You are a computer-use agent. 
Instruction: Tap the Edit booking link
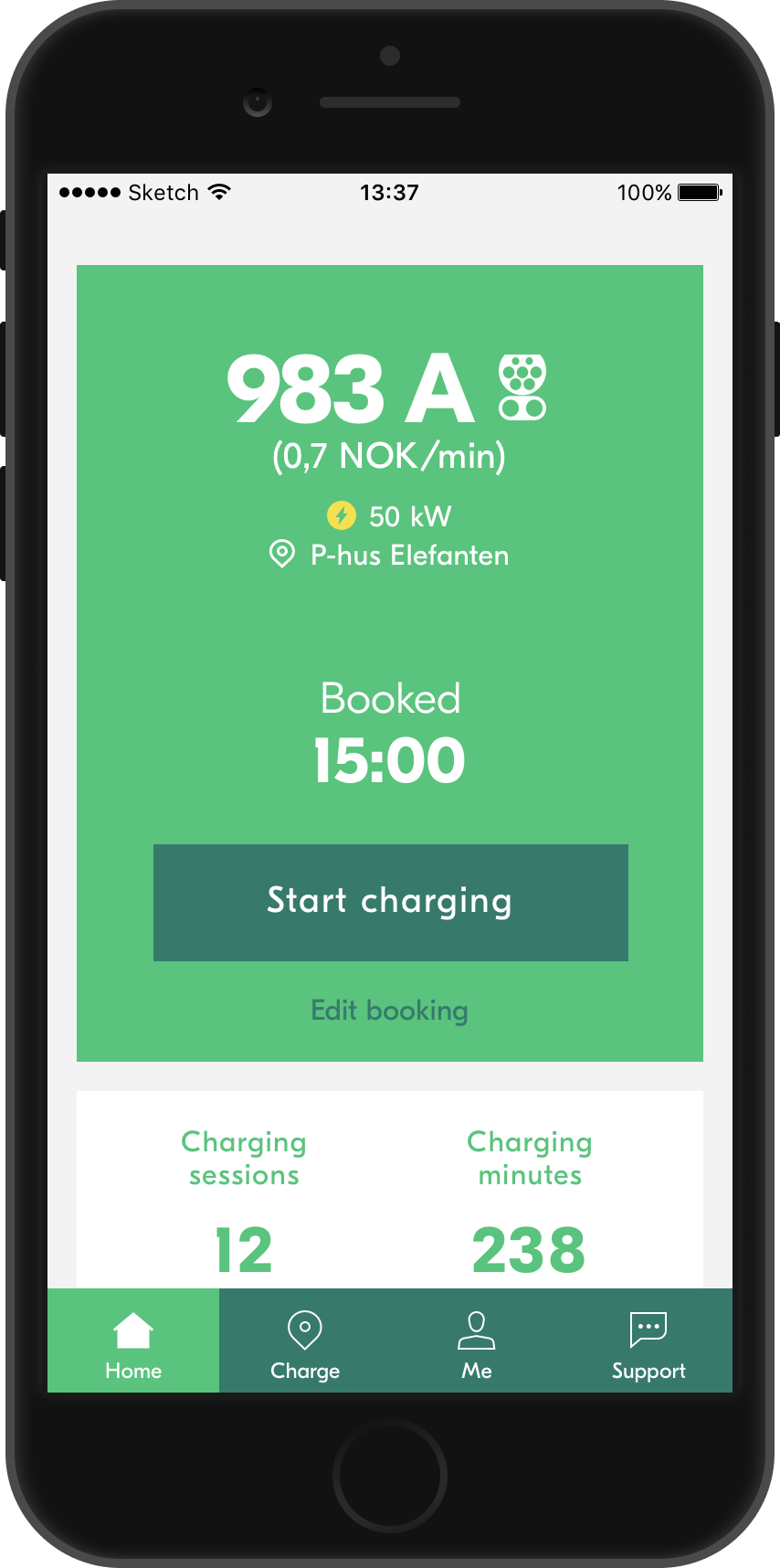point(390,1011)
